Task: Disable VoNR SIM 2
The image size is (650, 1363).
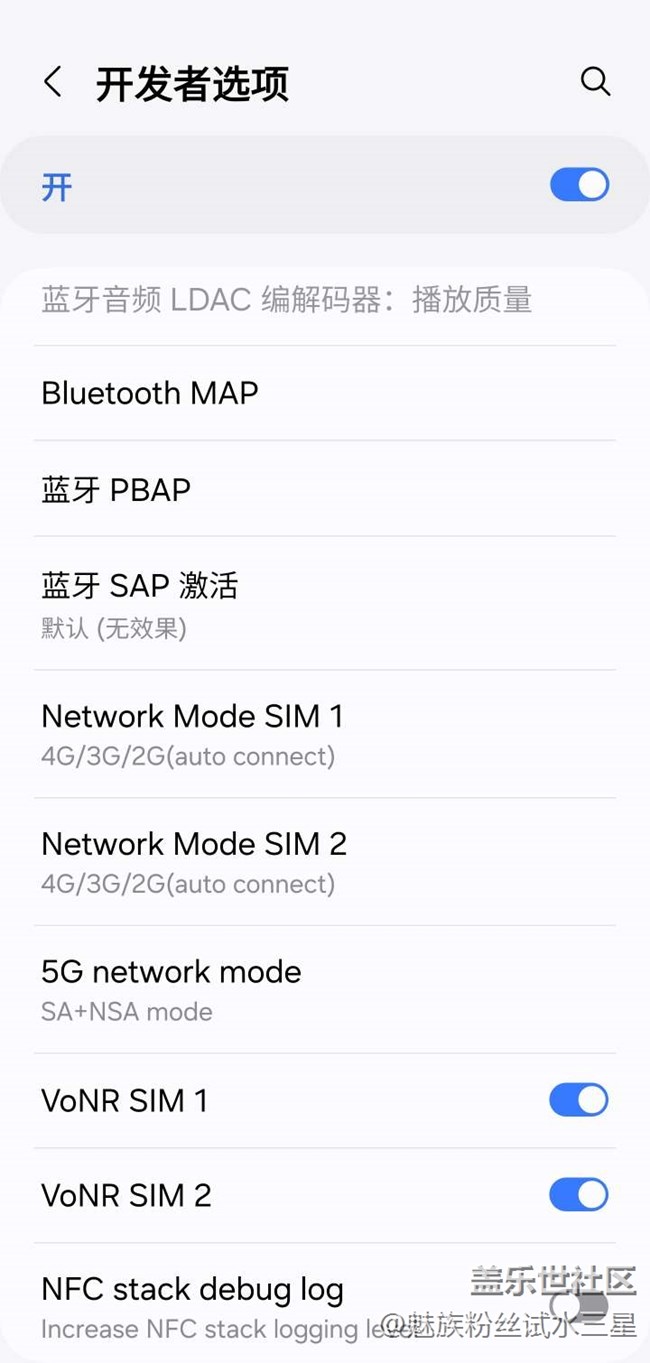Action: click(578, 1195)
